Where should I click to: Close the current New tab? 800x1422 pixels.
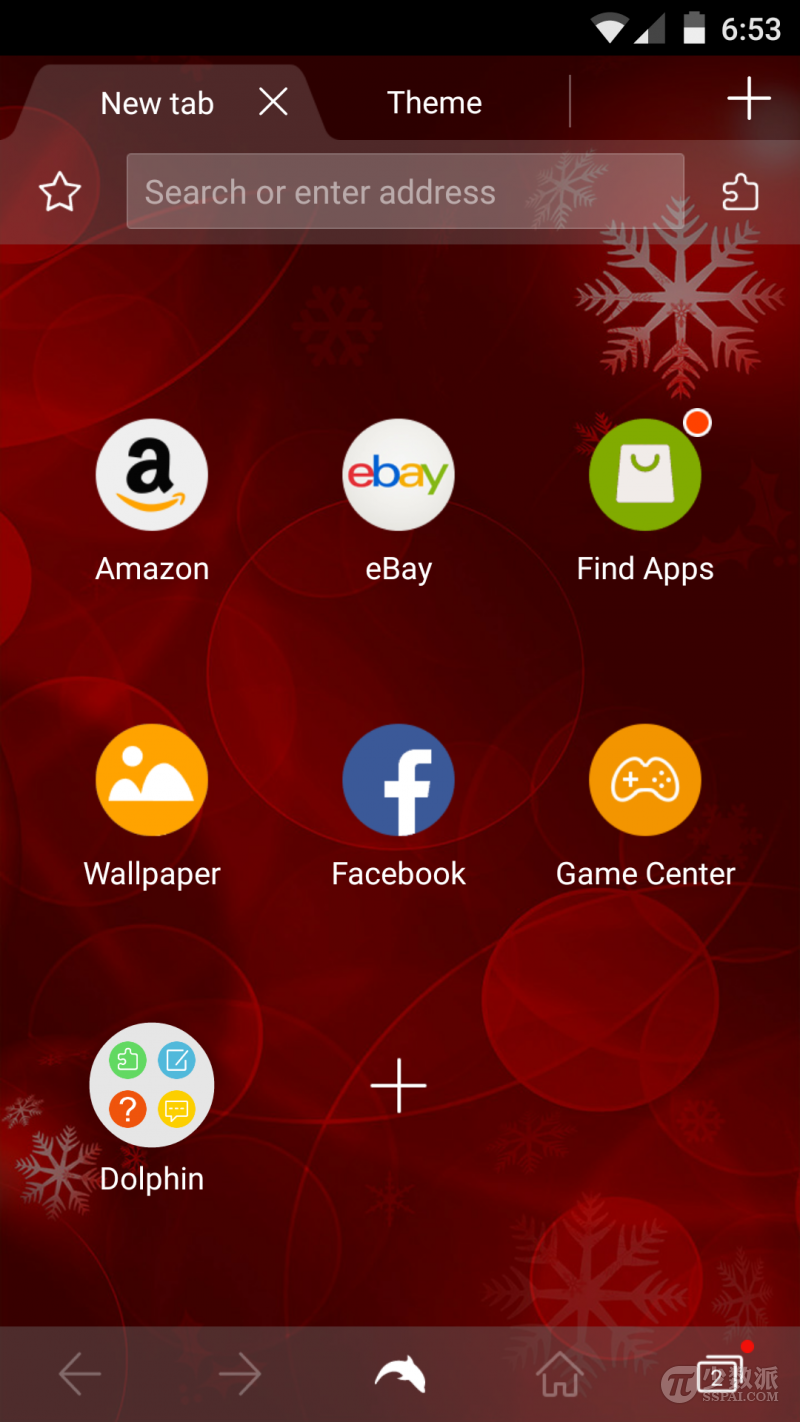[x=272, y=101]
